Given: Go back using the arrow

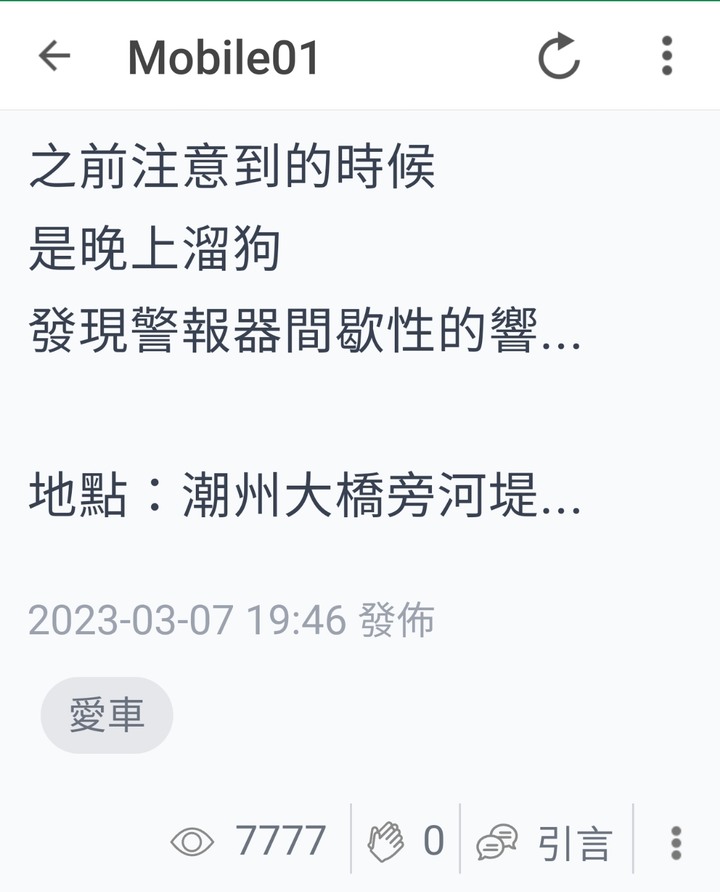Looking at the screenshot, I should (55, 57).
